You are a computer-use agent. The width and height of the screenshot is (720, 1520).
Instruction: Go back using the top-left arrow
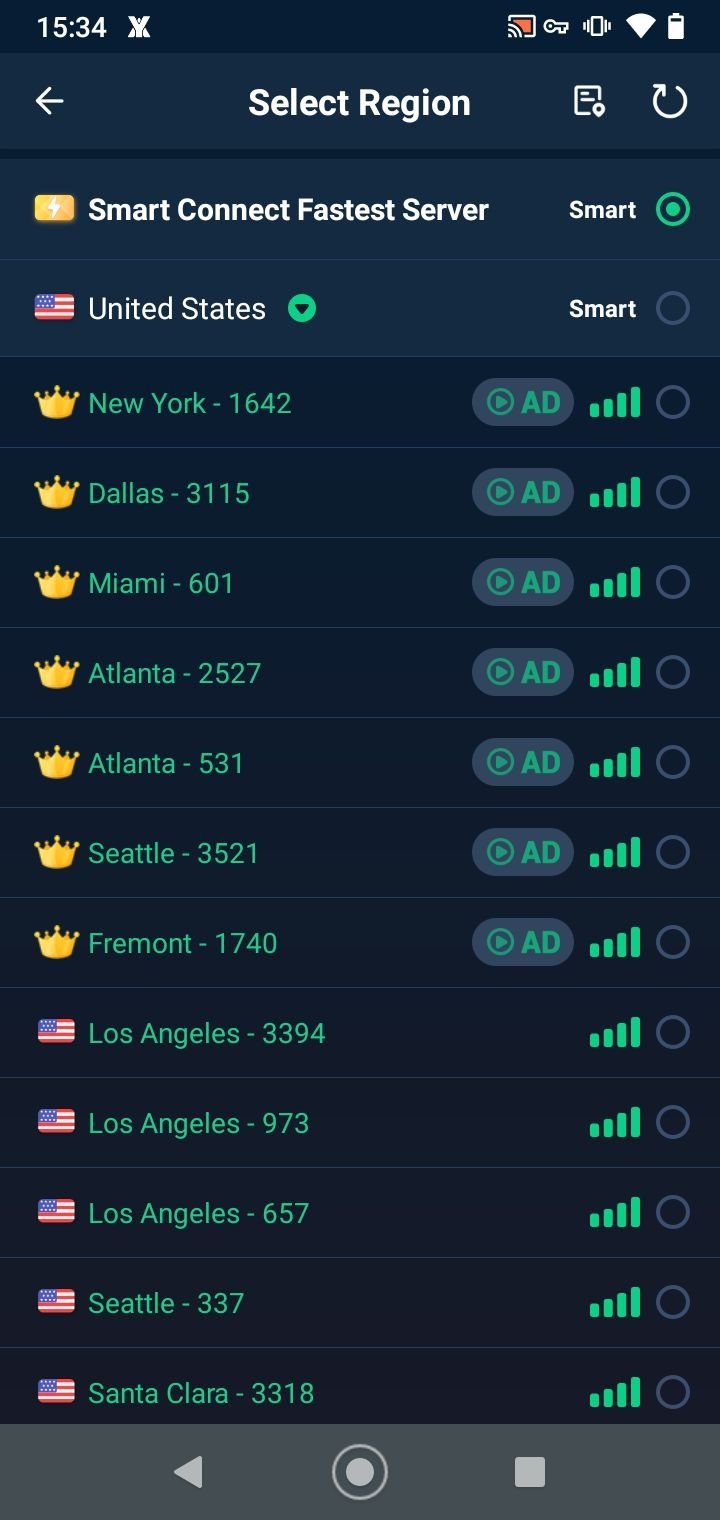point(49,101)
